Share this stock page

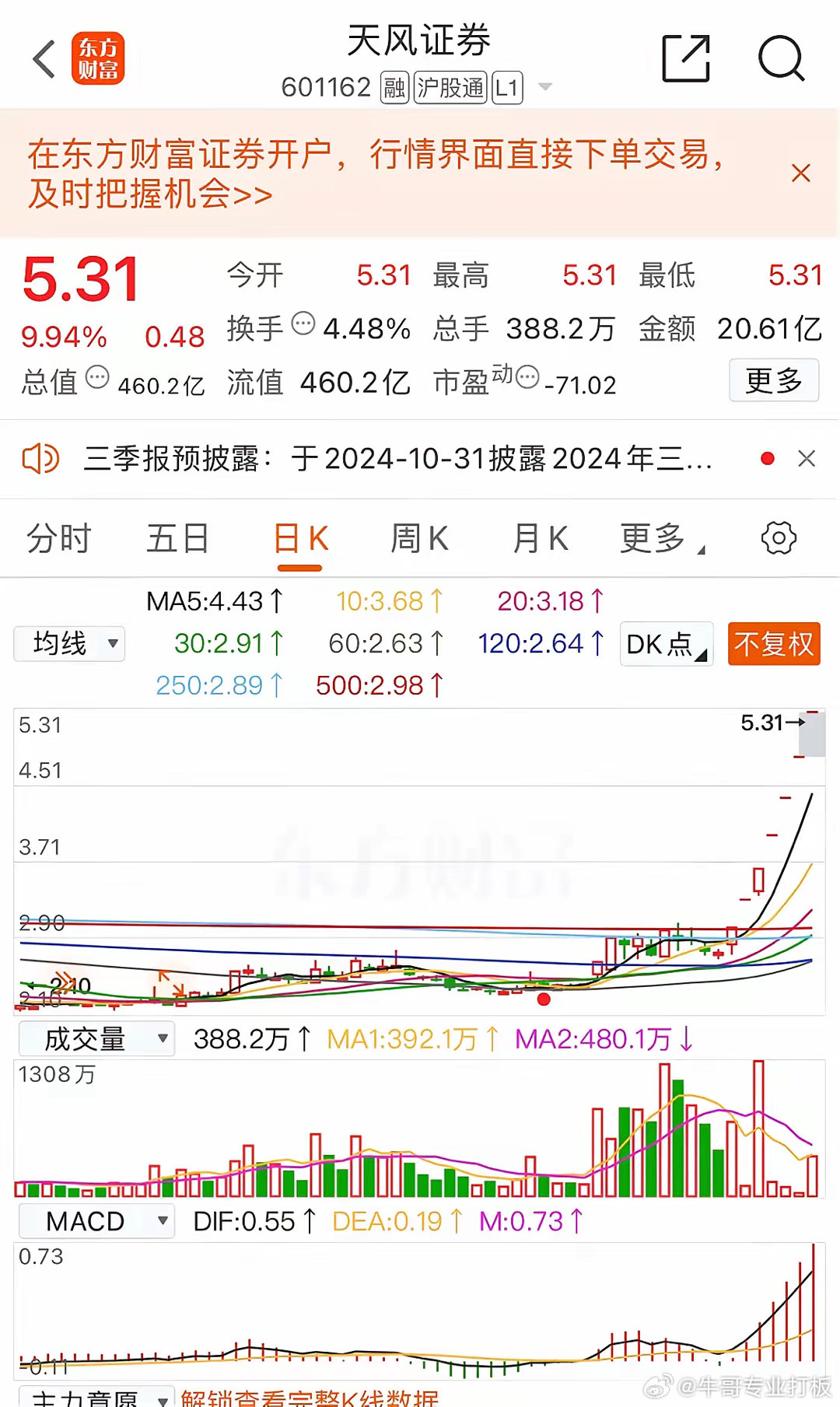pos(686,58)
